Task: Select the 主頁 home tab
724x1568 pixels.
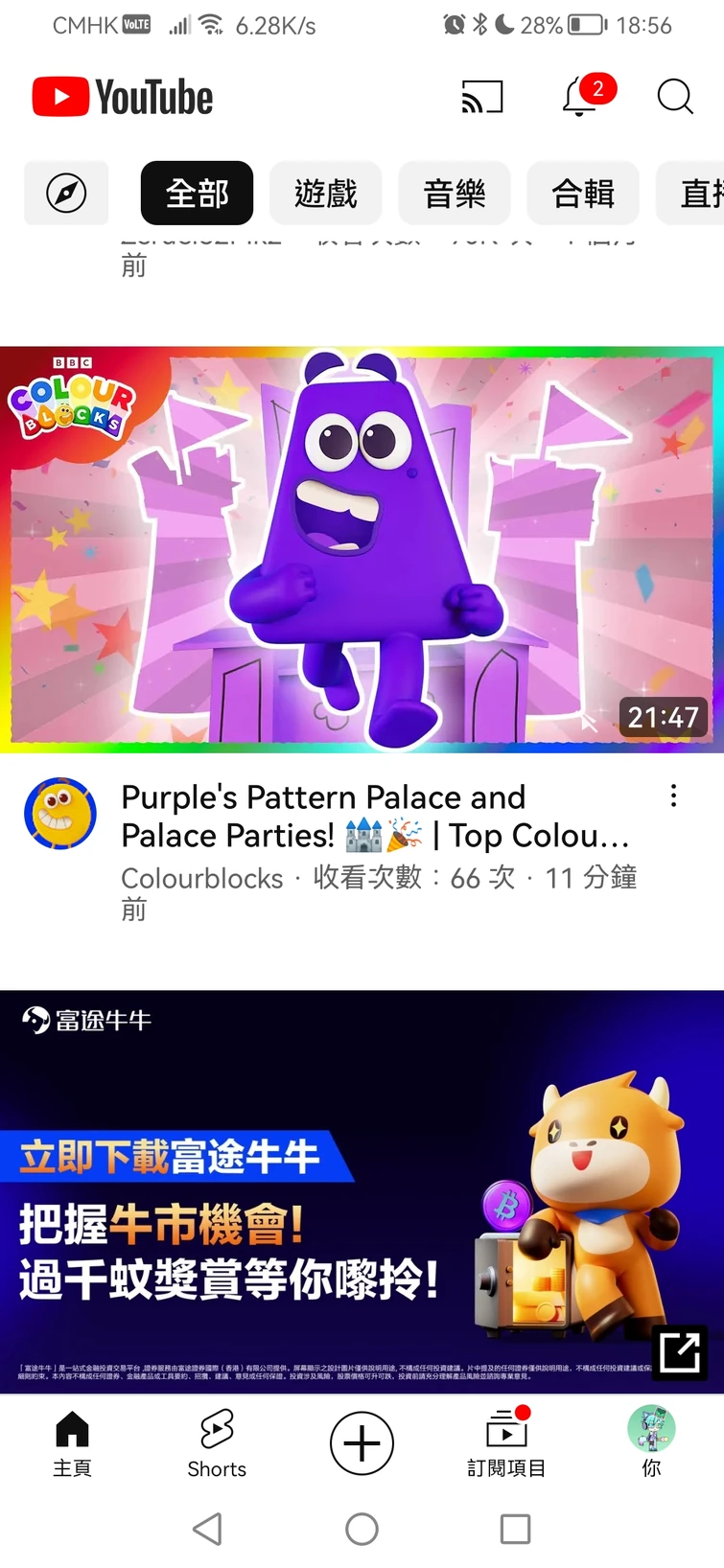Action: pyautogui.click(x=72, y=1442)
